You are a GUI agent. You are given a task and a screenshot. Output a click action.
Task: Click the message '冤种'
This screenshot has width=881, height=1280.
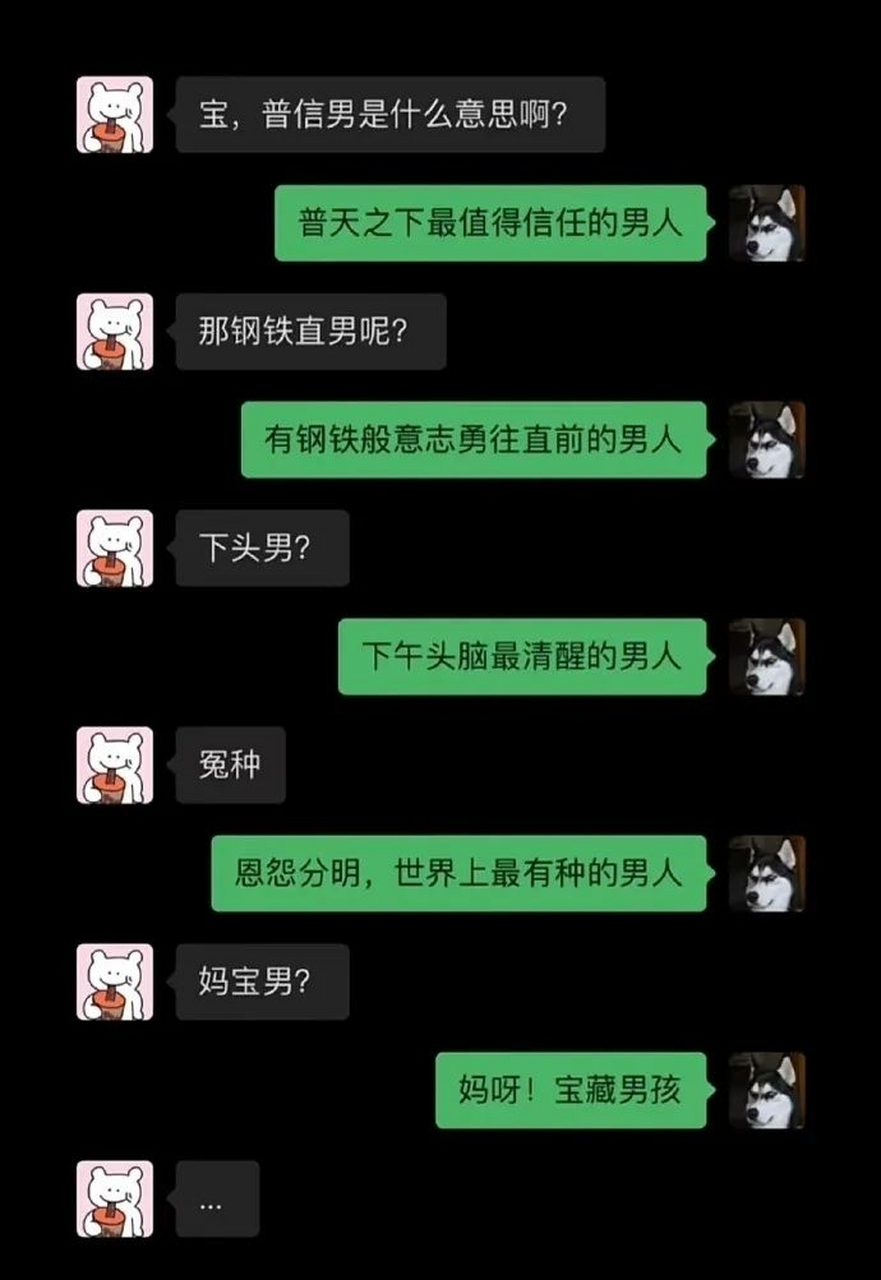coord(230,764)
